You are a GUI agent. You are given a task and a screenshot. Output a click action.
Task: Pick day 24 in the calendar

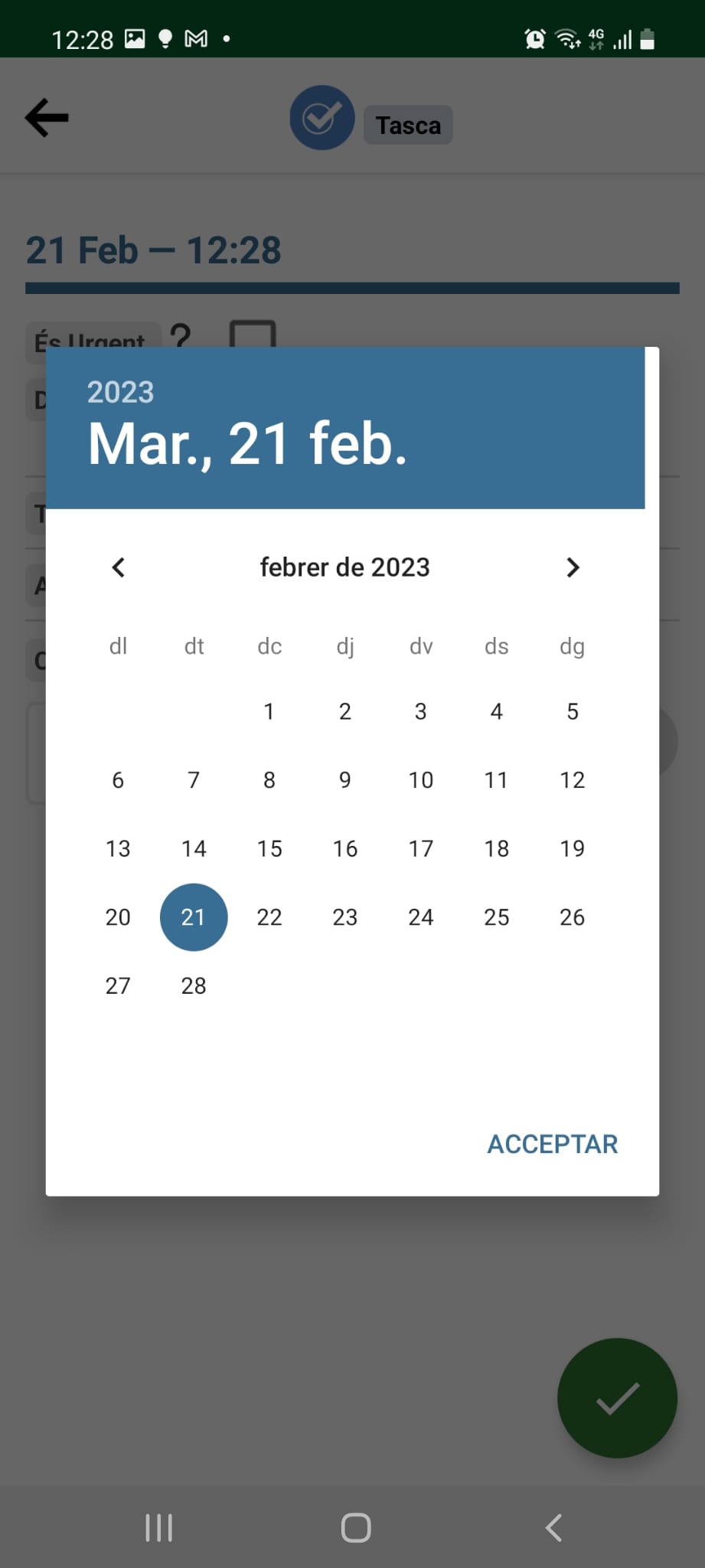[x=420, y=917]
